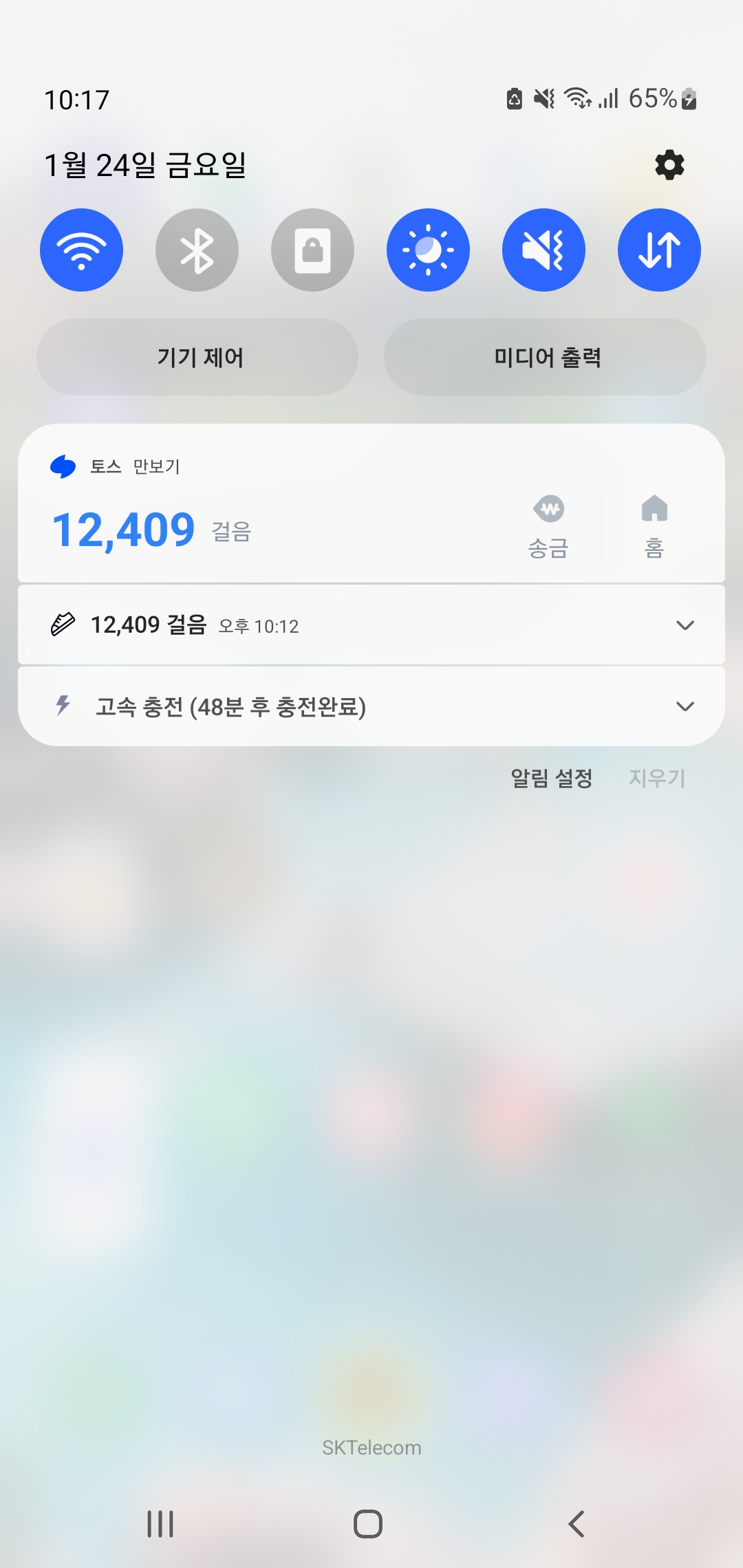The image size is (743, 1568).
Task: Go back using the navigation bar
Action: coord(577,1524)
